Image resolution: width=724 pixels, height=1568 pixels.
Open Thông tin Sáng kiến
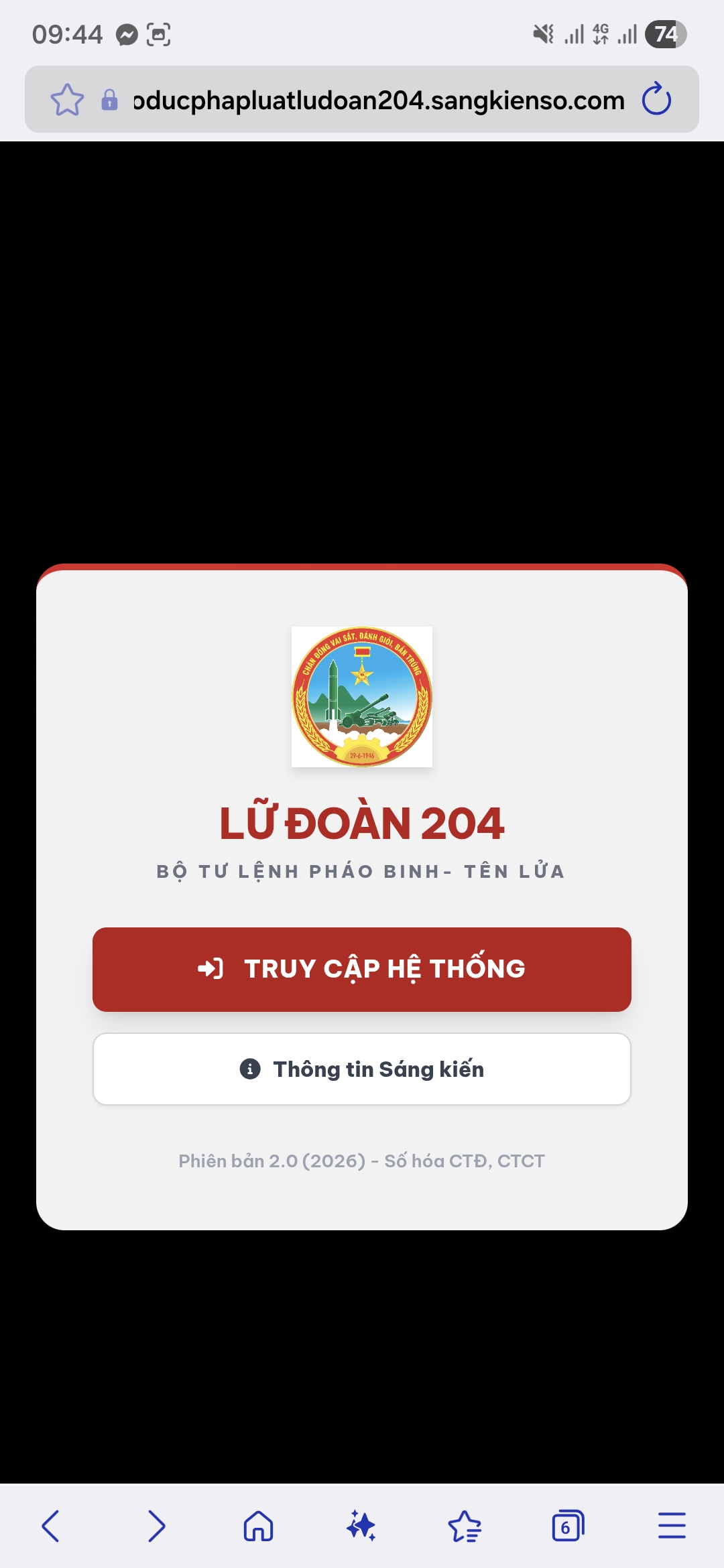(x=362, y=1069)
